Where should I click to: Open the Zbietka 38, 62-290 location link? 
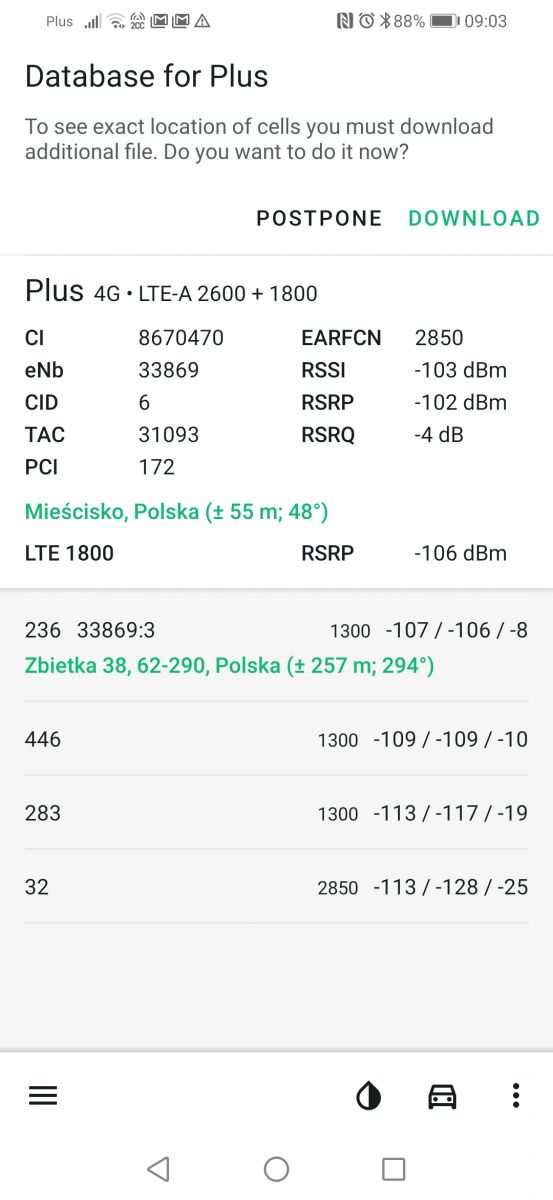(x=229, y=665)
